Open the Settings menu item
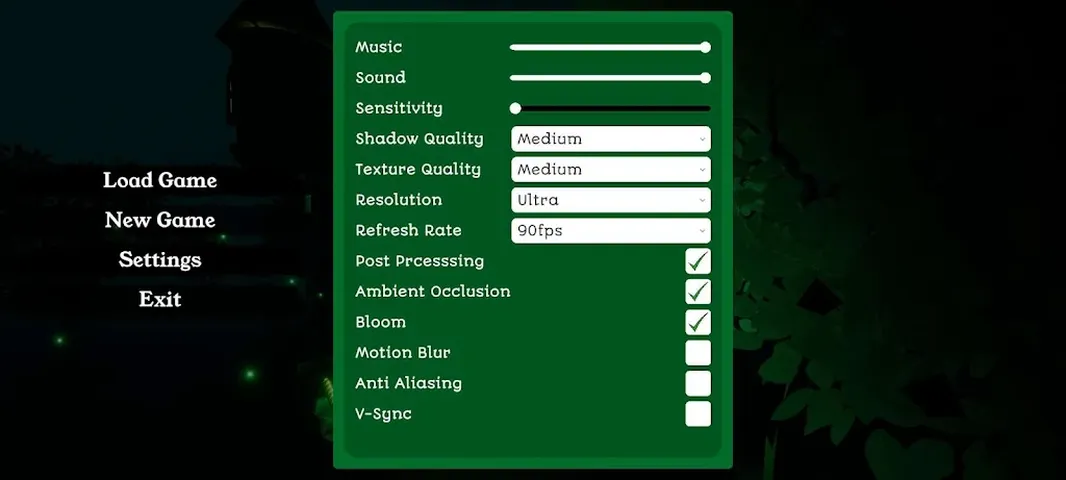Viewport: 1066px width, 480px height. click(x=160, y=260)
